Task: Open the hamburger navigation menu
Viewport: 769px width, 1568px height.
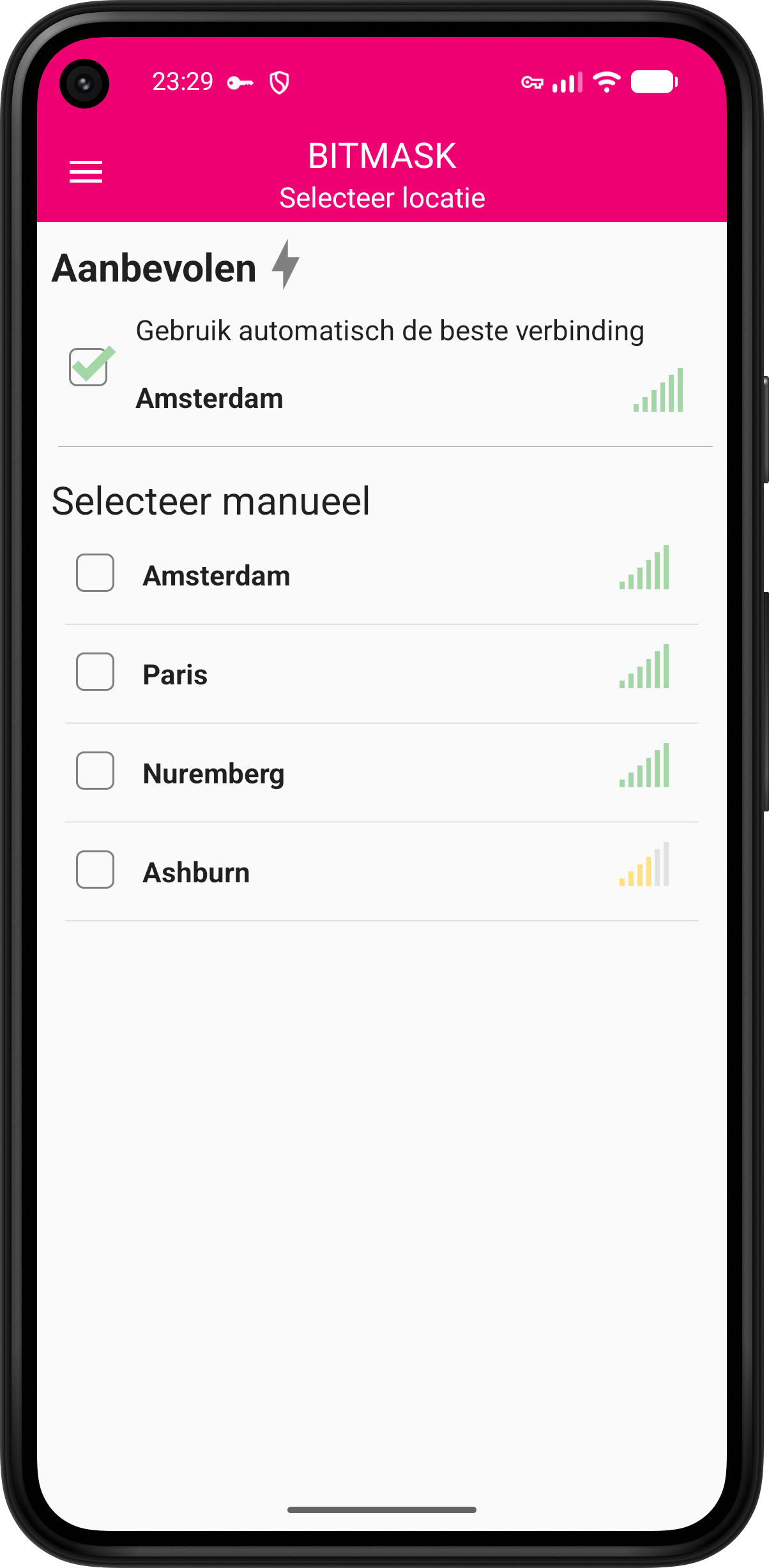Action: tap(86, 172)
